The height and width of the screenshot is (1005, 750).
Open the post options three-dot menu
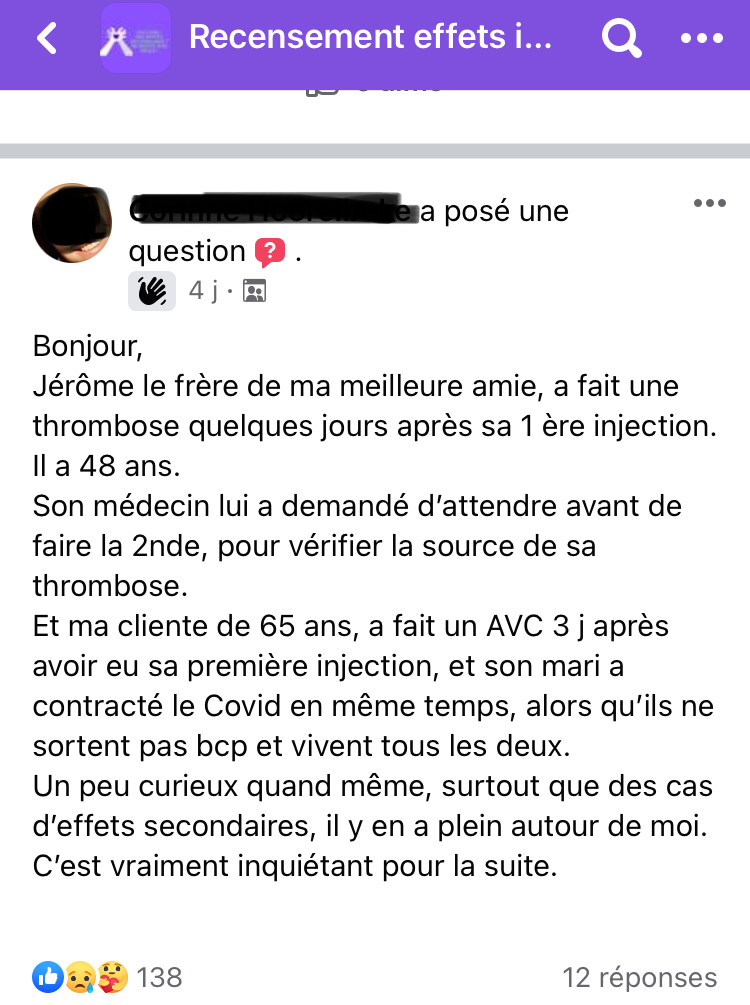click(709, 203)
